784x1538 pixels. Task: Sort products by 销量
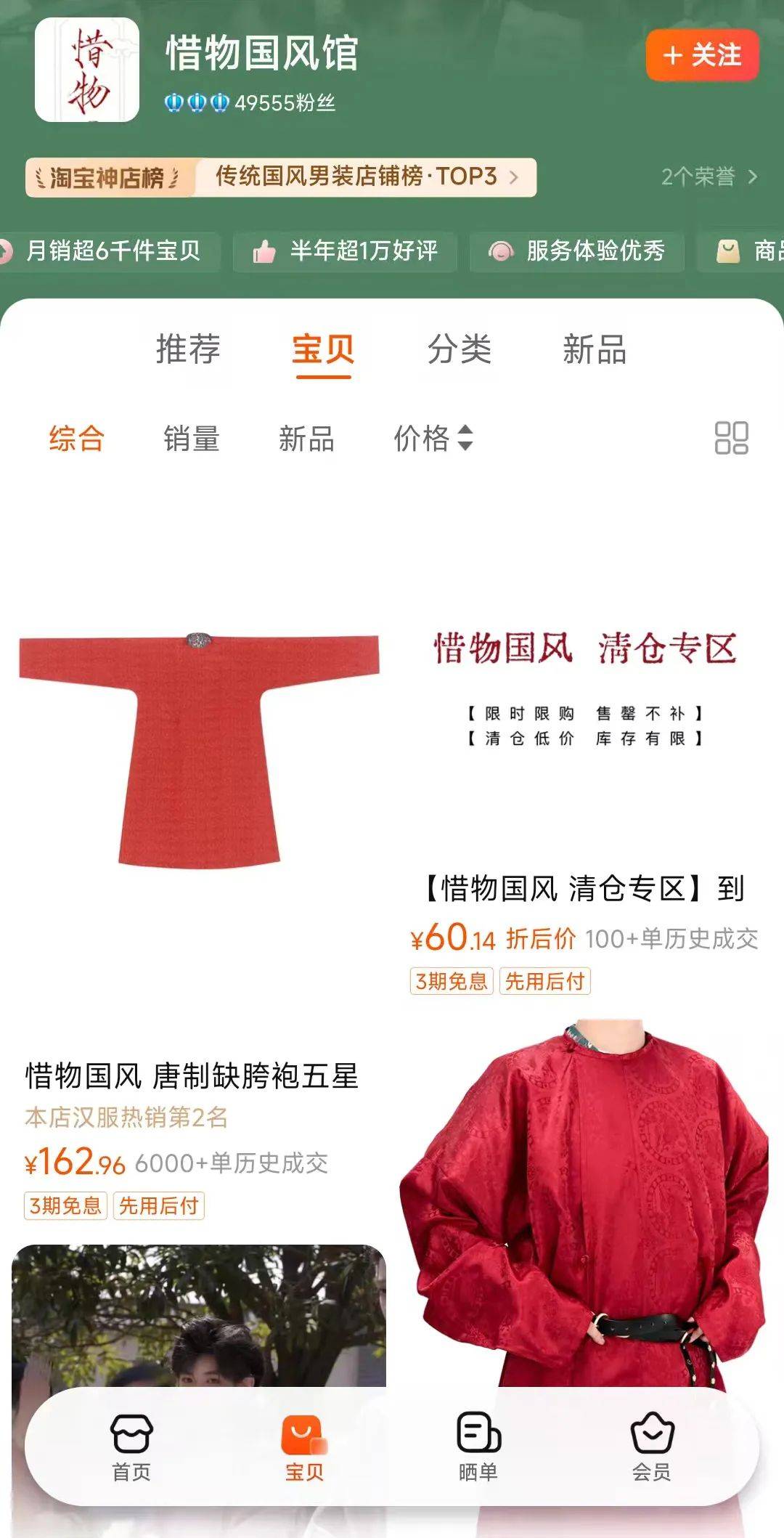click(191, 439)
